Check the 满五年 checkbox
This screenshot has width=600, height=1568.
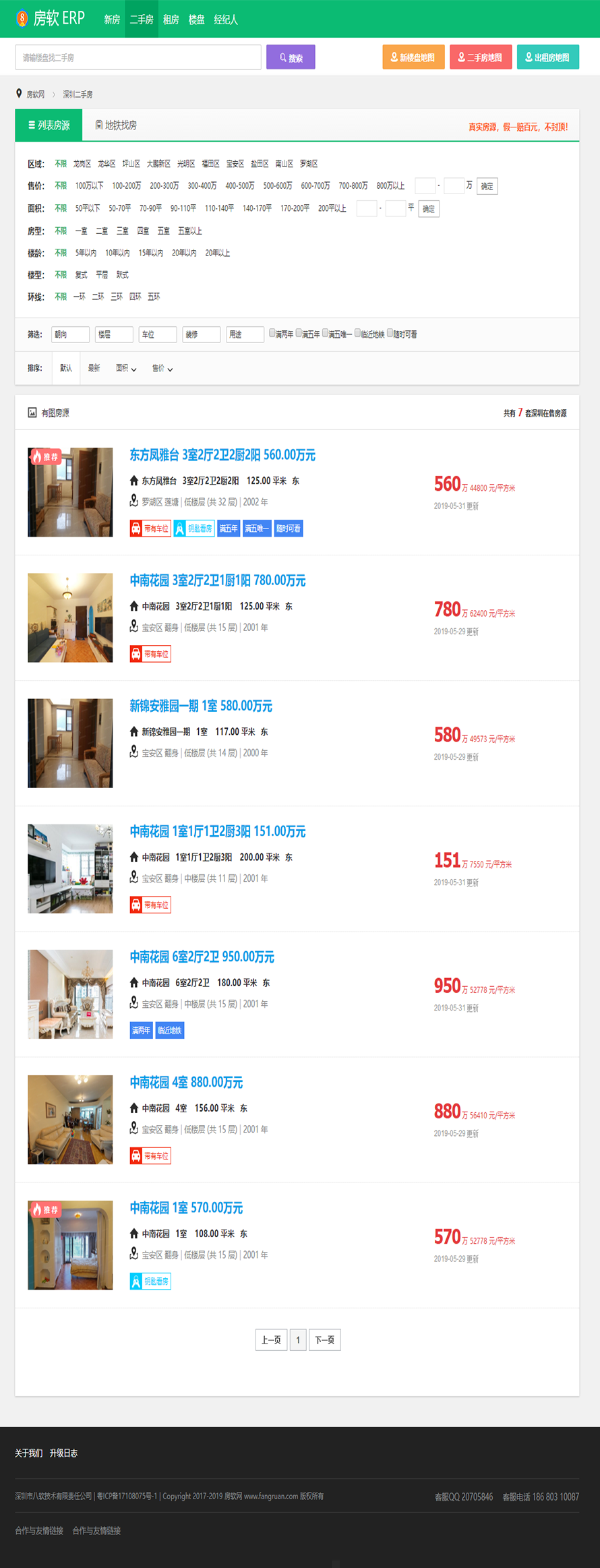coord(299,333)
